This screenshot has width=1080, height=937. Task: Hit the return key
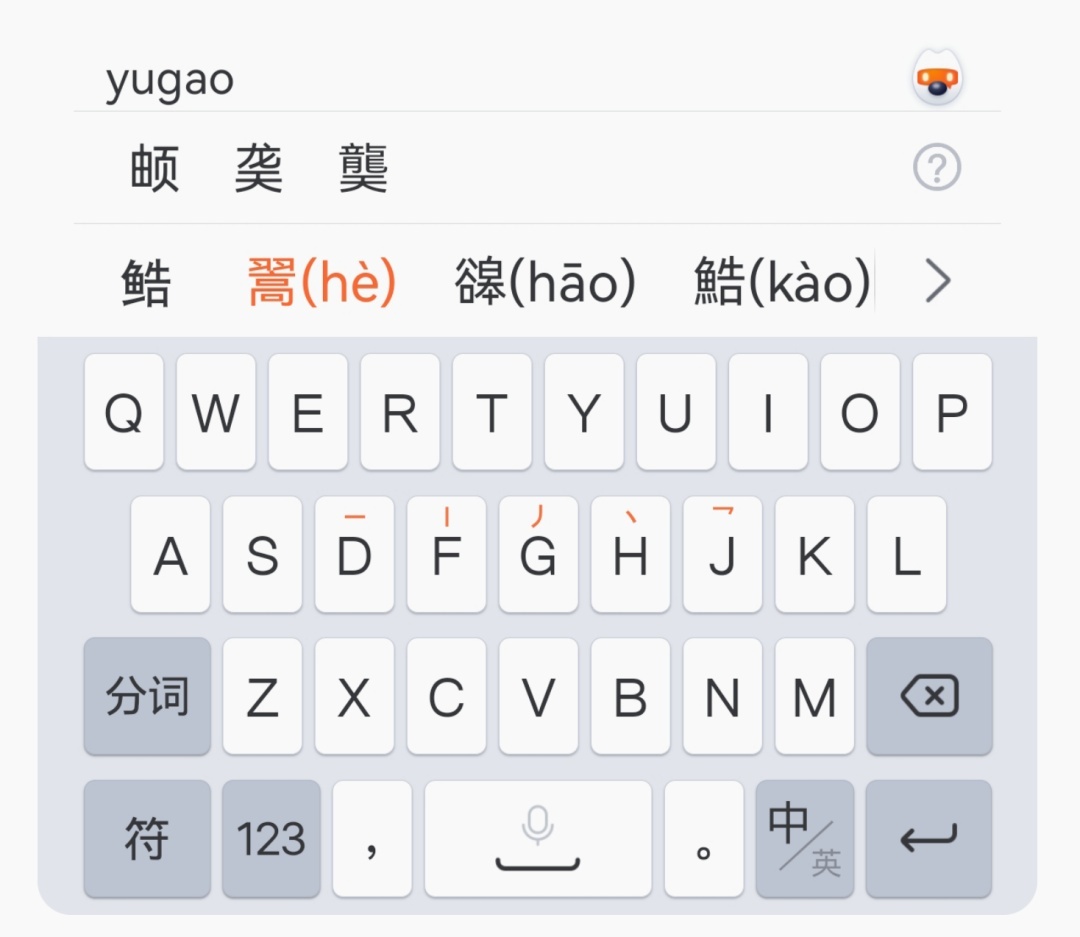pos(929,839)
